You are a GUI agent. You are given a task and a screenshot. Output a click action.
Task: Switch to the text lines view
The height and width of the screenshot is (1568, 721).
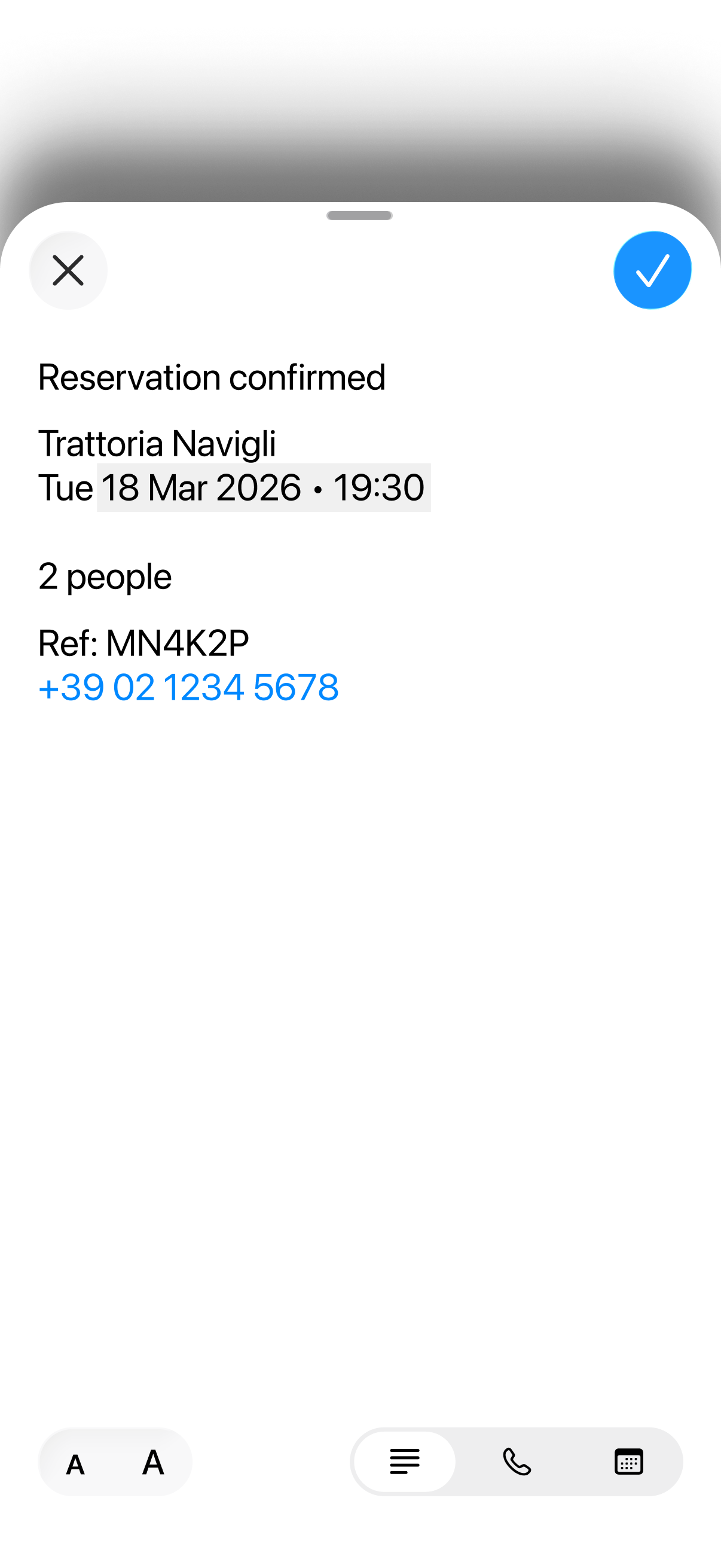click(x=405, y=1462)
